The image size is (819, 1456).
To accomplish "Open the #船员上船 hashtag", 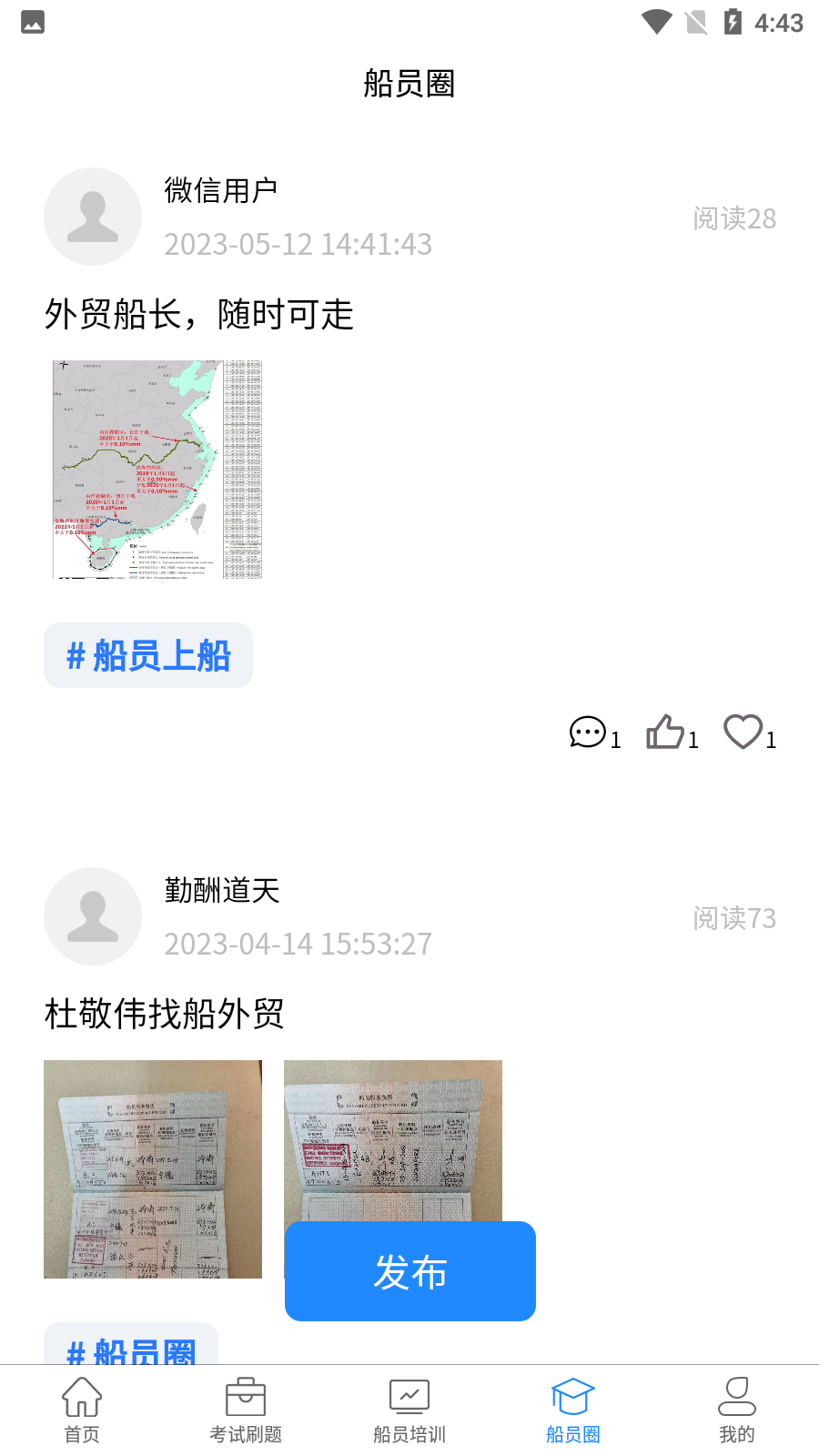I will [x=147, y=655].
